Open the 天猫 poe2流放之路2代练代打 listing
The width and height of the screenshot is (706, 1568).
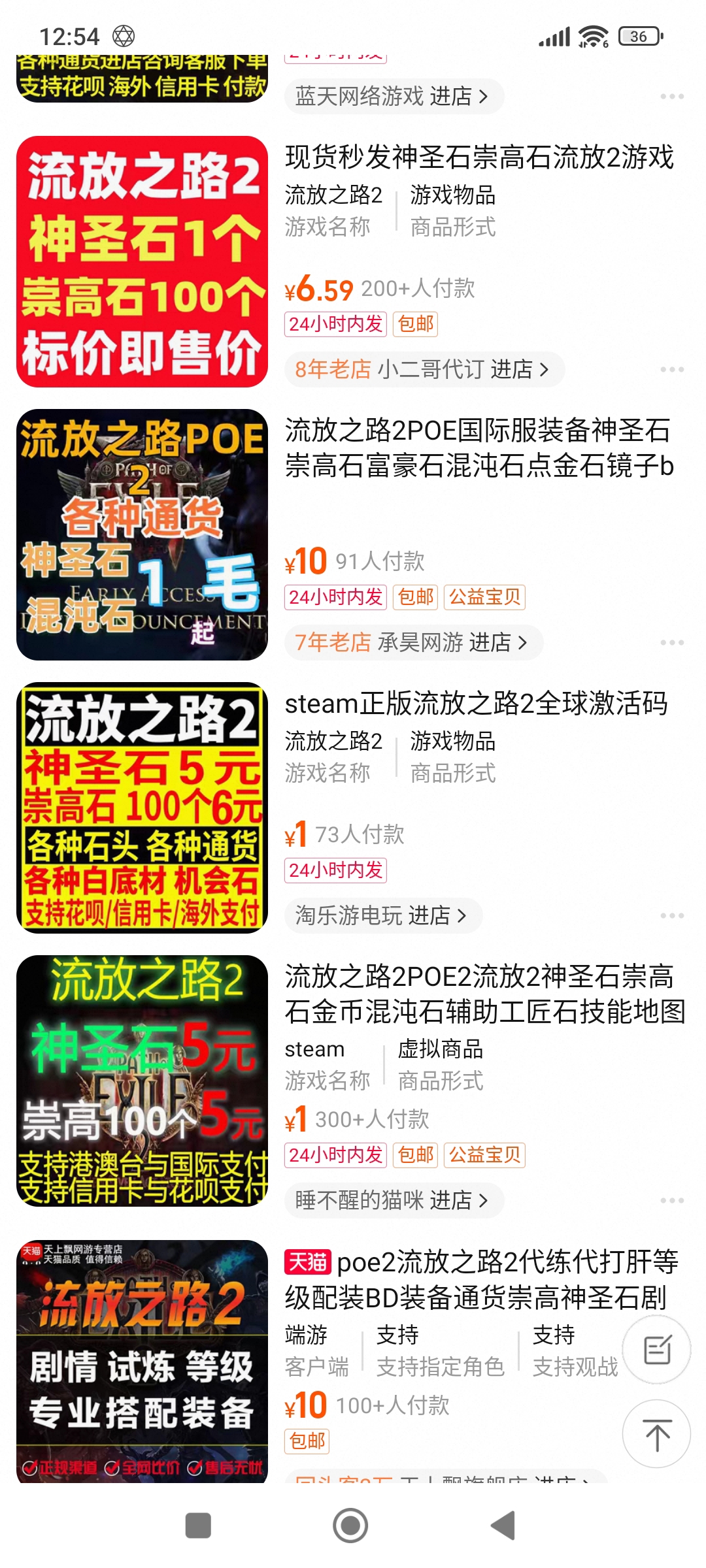coord(482,1279)
